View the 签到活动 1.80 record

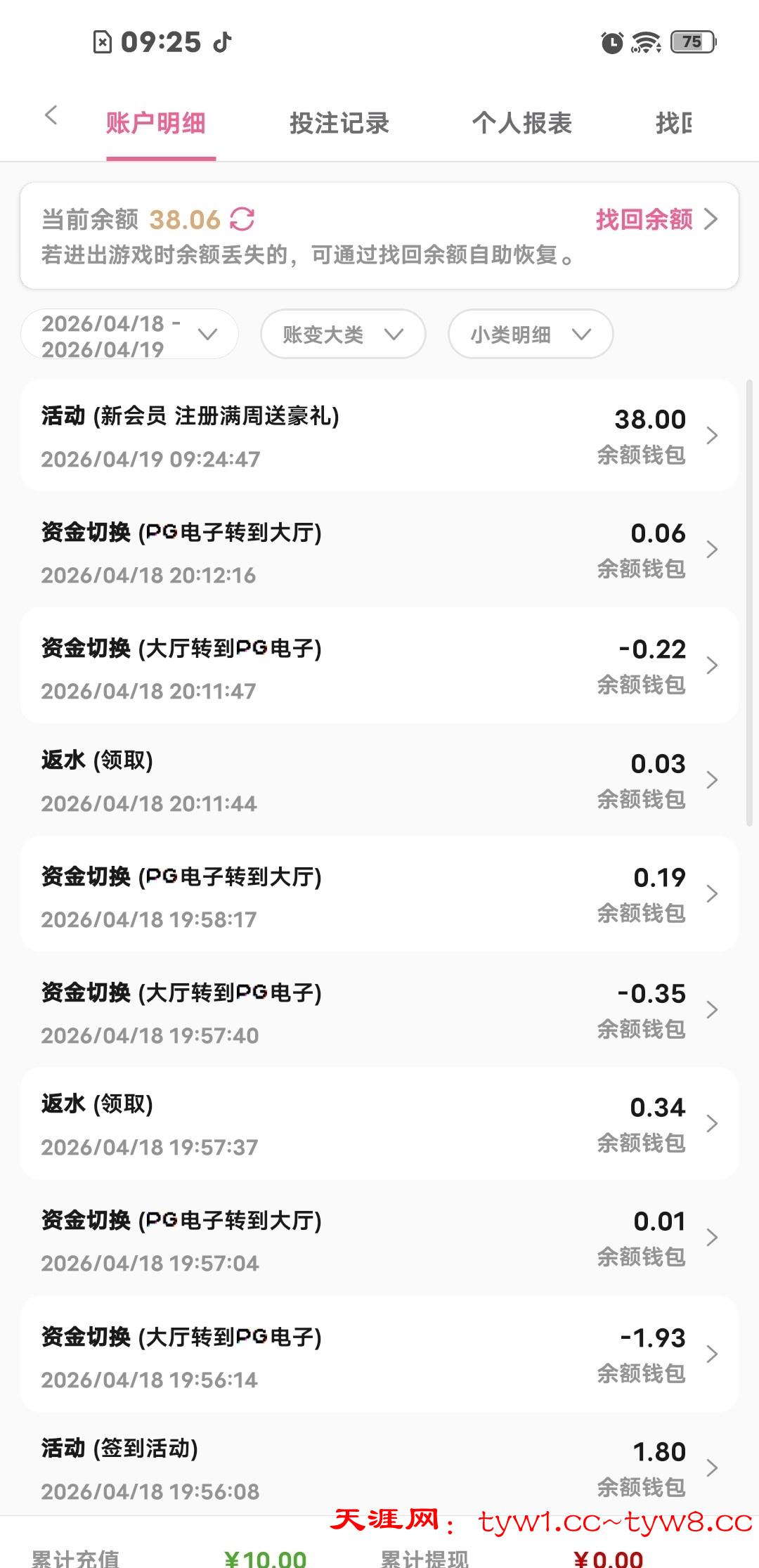click(379, 1467)
